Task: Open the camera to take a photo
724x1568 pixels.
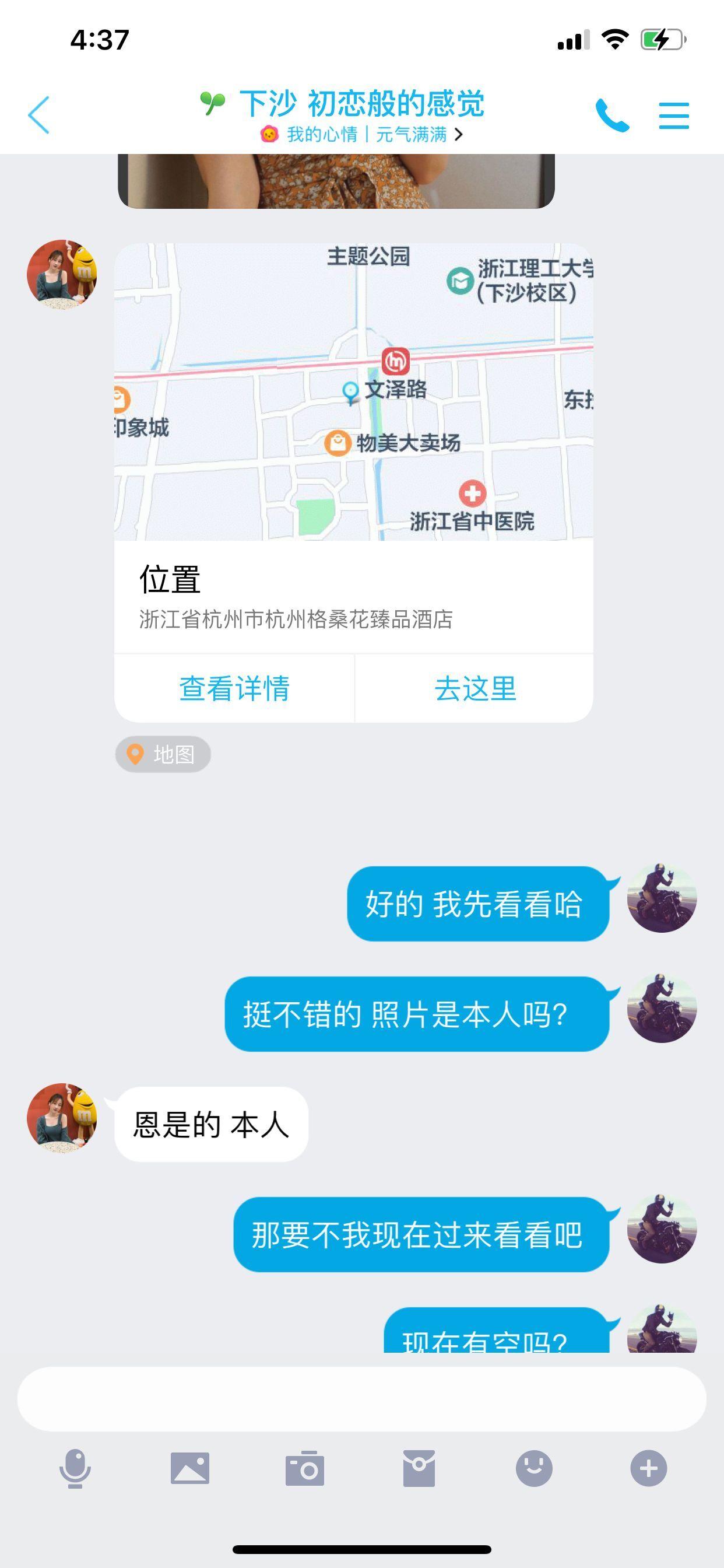Action: tap(304, 1468)
